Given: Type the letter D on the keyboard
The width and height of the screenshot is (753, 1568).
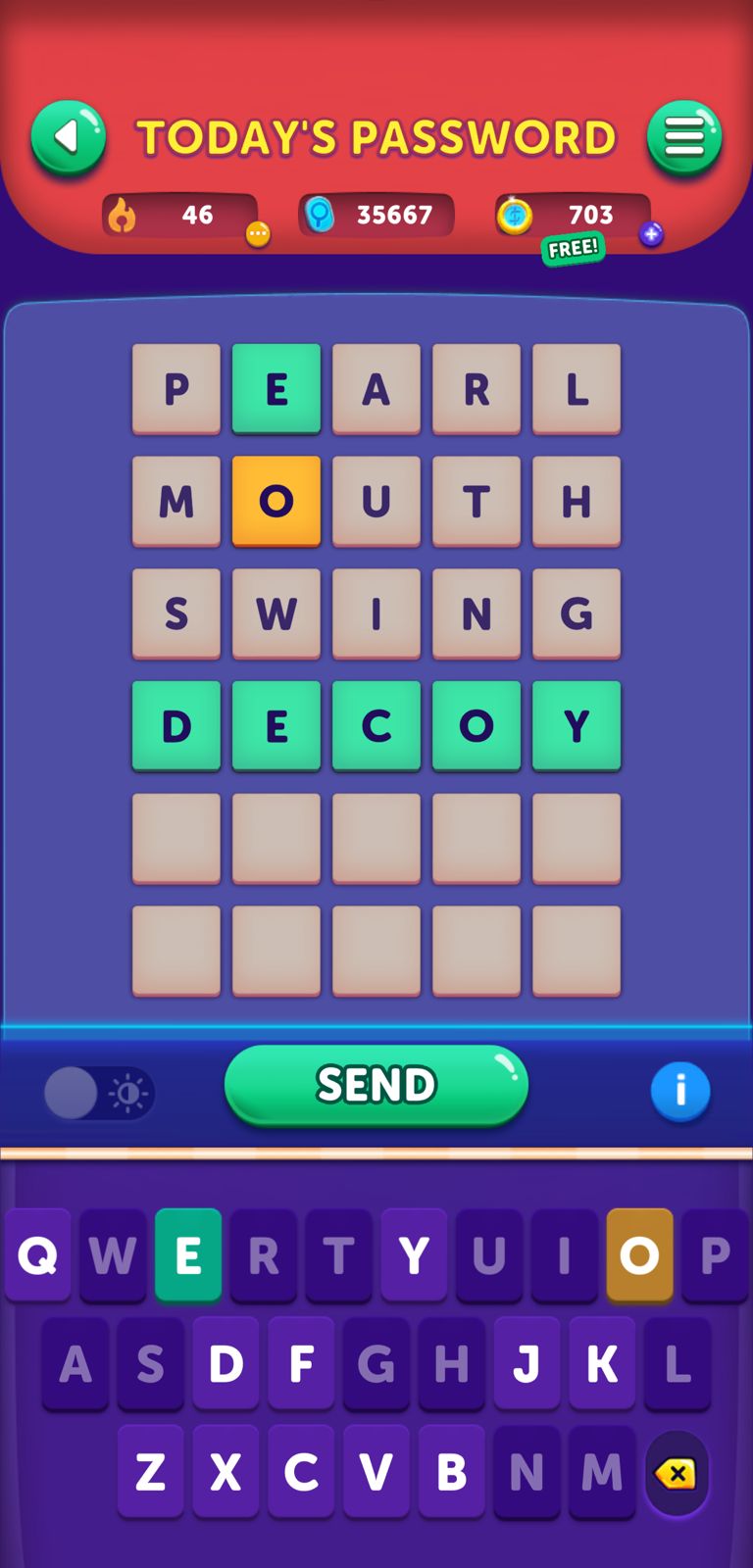Looking at the screenshot, I should pyautogui.click(x=226, y=1363).
